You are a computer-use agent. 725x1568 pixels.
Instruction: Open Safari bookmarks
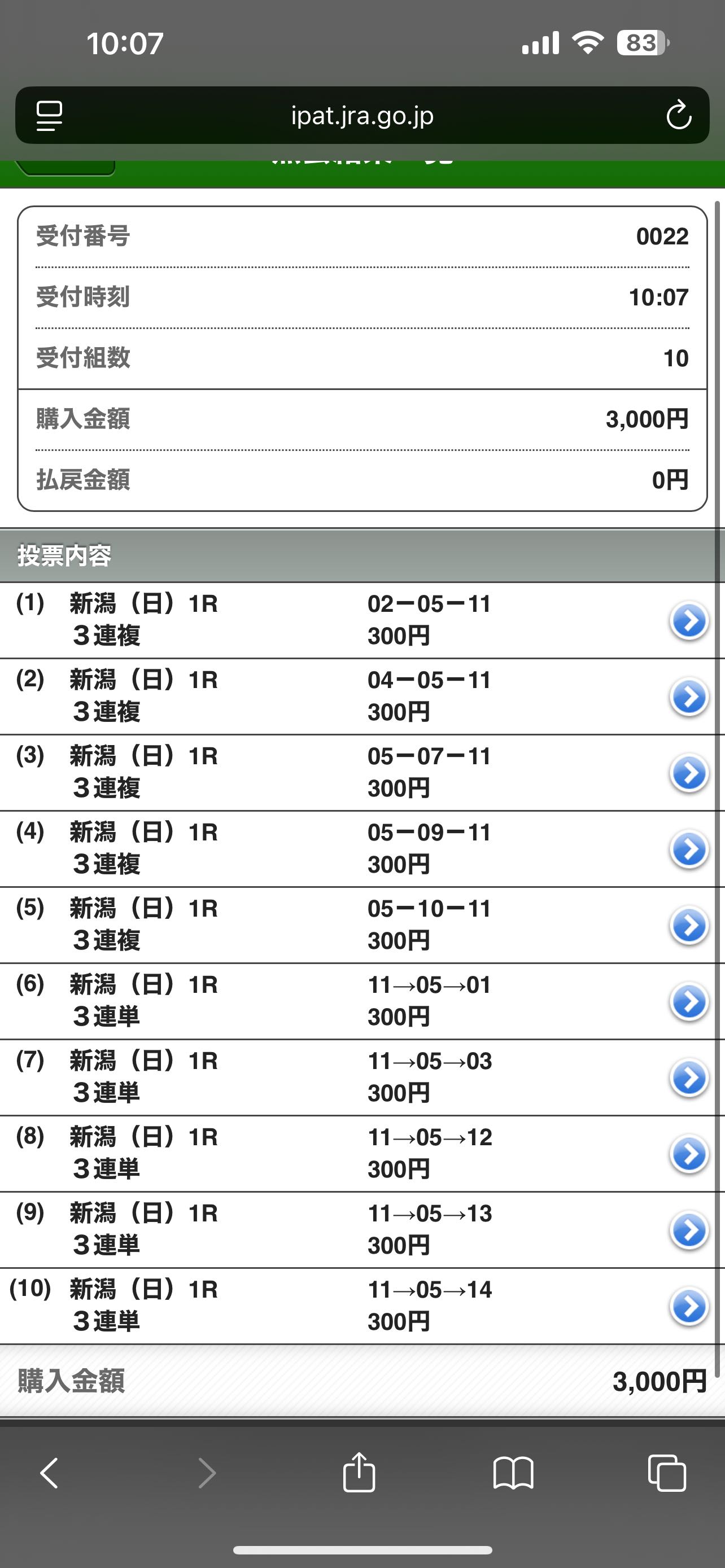coord(513,1473)
